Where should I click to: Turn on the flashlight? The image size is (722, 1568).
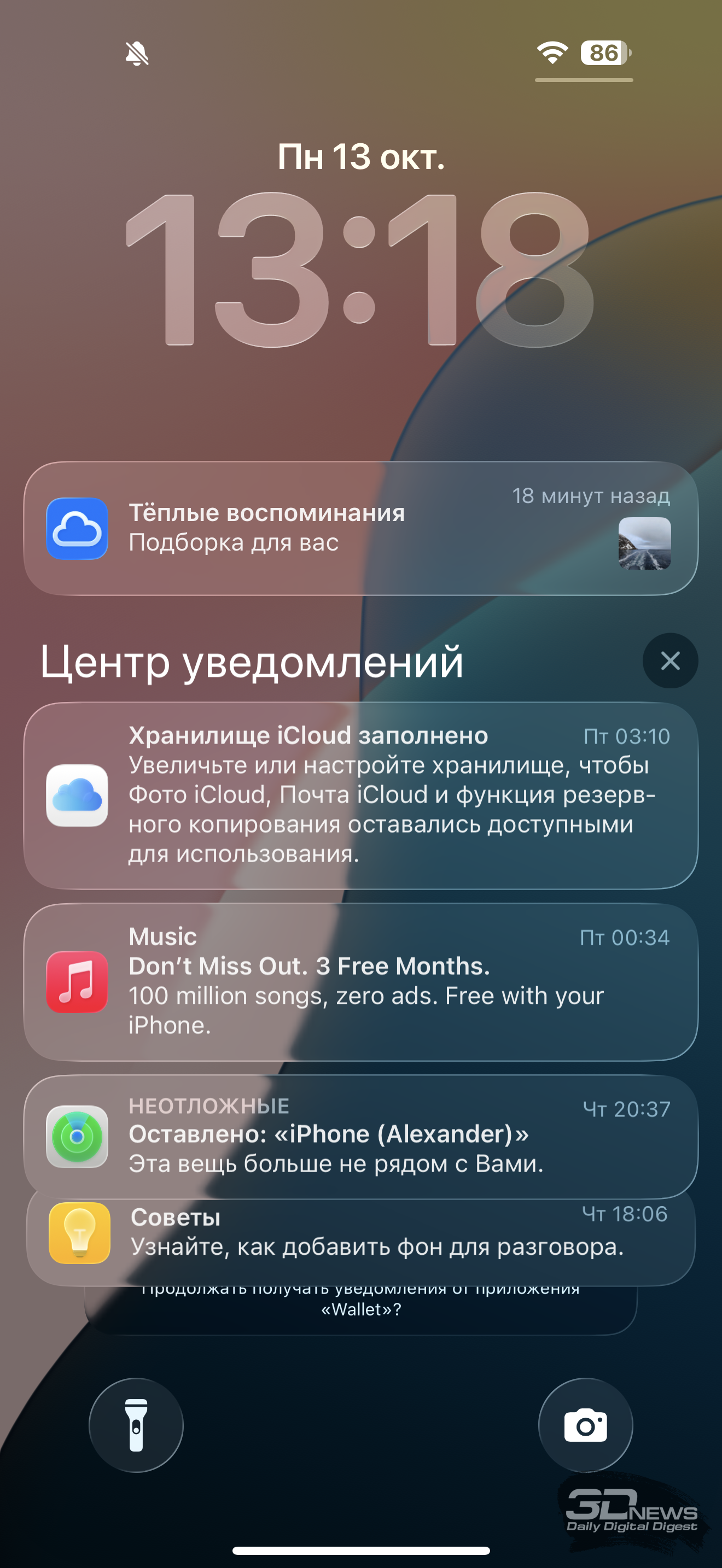[136, 1424]
